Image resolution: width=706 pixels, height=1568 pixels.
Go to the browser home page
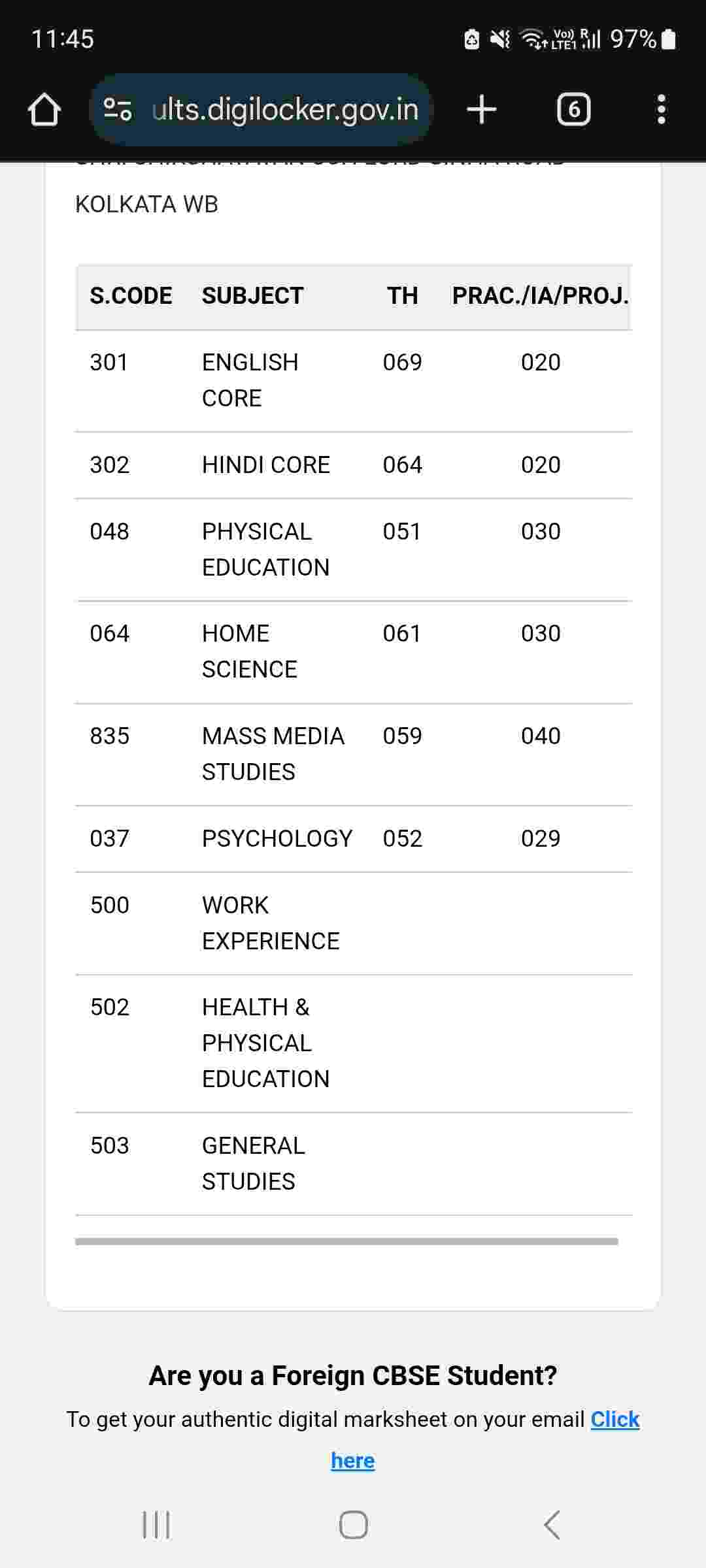point(44,109)
